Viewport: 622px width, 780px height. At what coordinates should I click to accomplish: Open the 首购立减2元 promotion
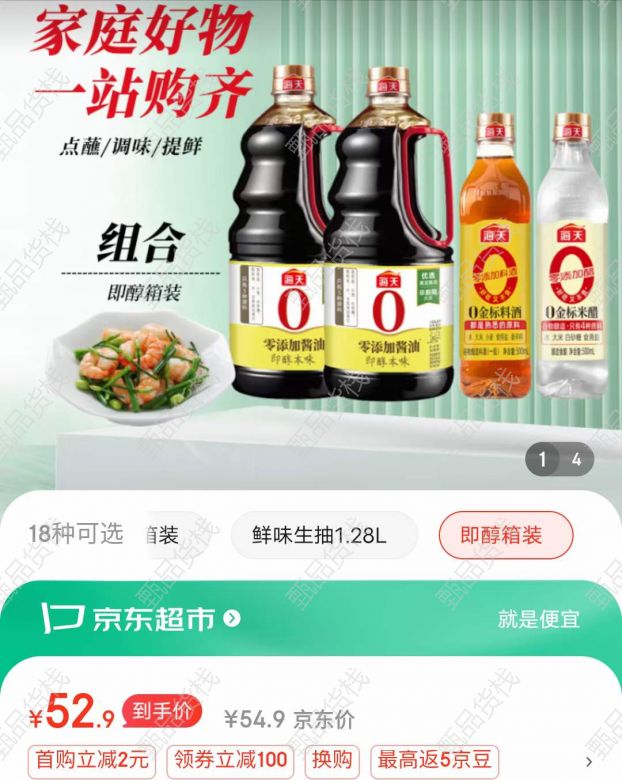coord(92,761)
